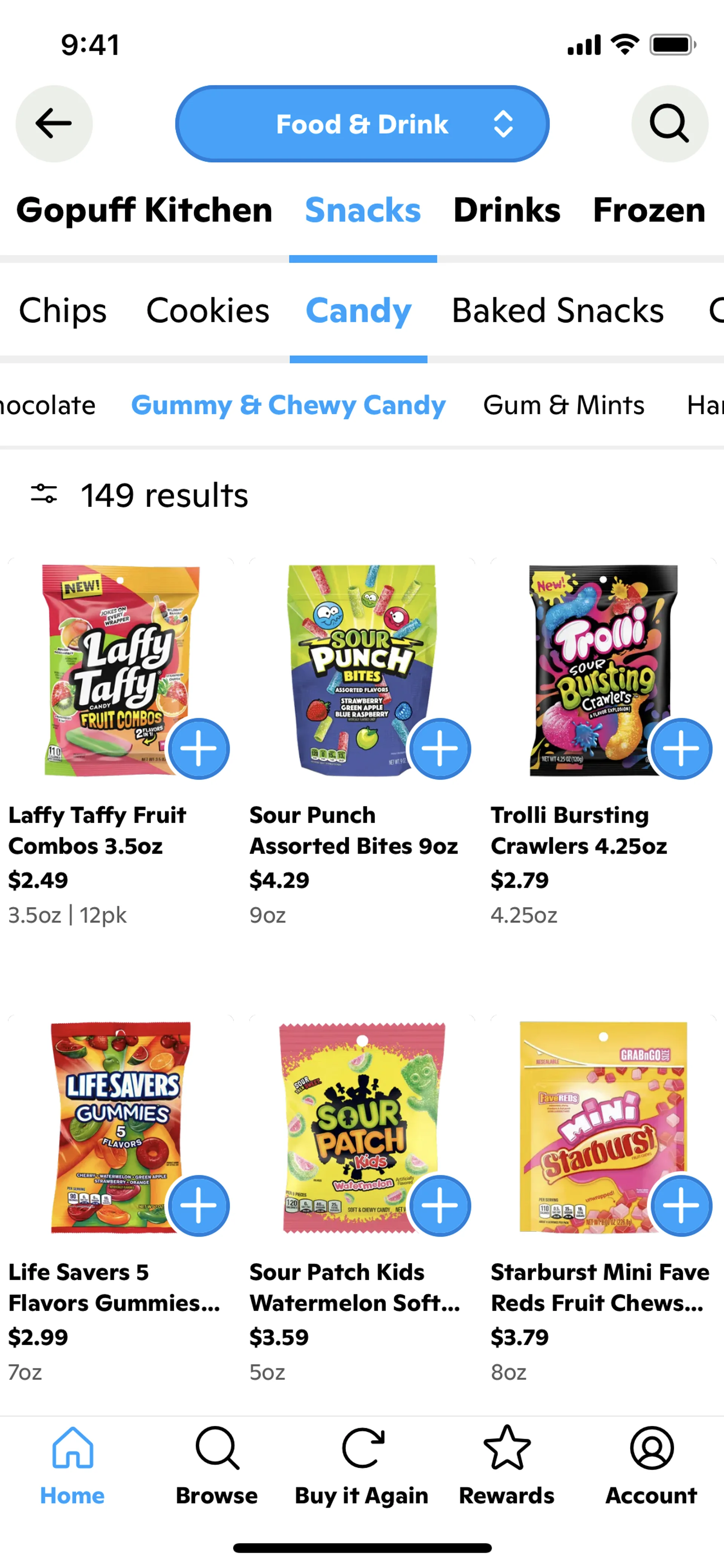724x1568 pixels.
Task: Add Sour Punch Assorted Bites to cart
Action: point(440,748)
